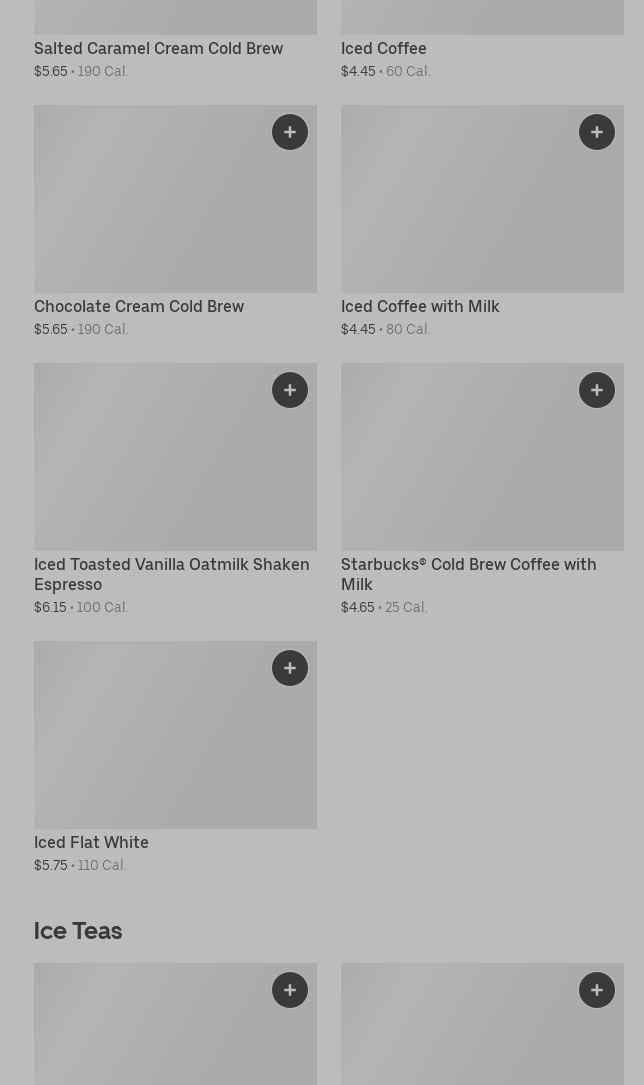Add Starbucks Cold Brew Coffee with Milk
This screenshot has height=1085, width=644.
click(x=597, y=390)
